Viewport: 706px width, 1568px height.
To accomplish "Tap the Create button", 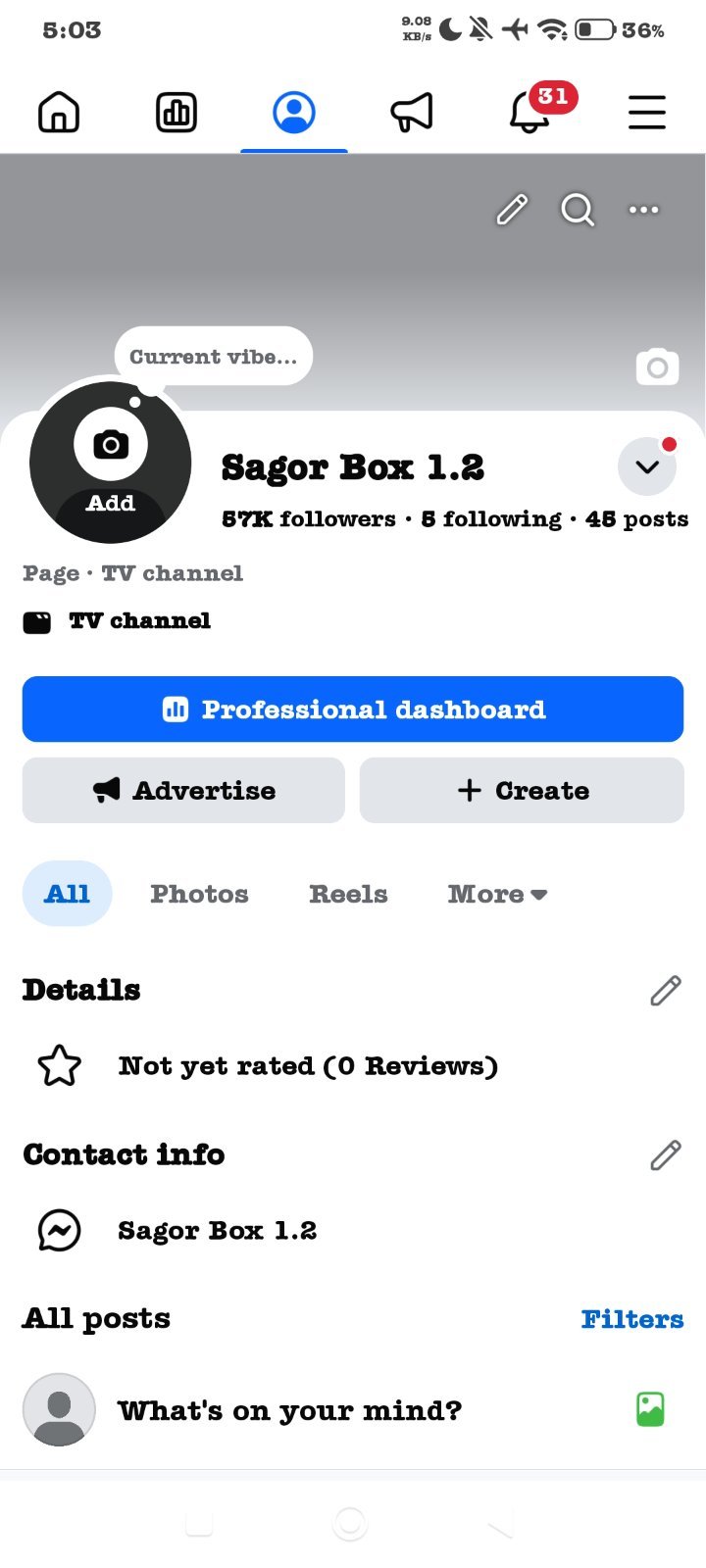I will click(x=522, y=790).
